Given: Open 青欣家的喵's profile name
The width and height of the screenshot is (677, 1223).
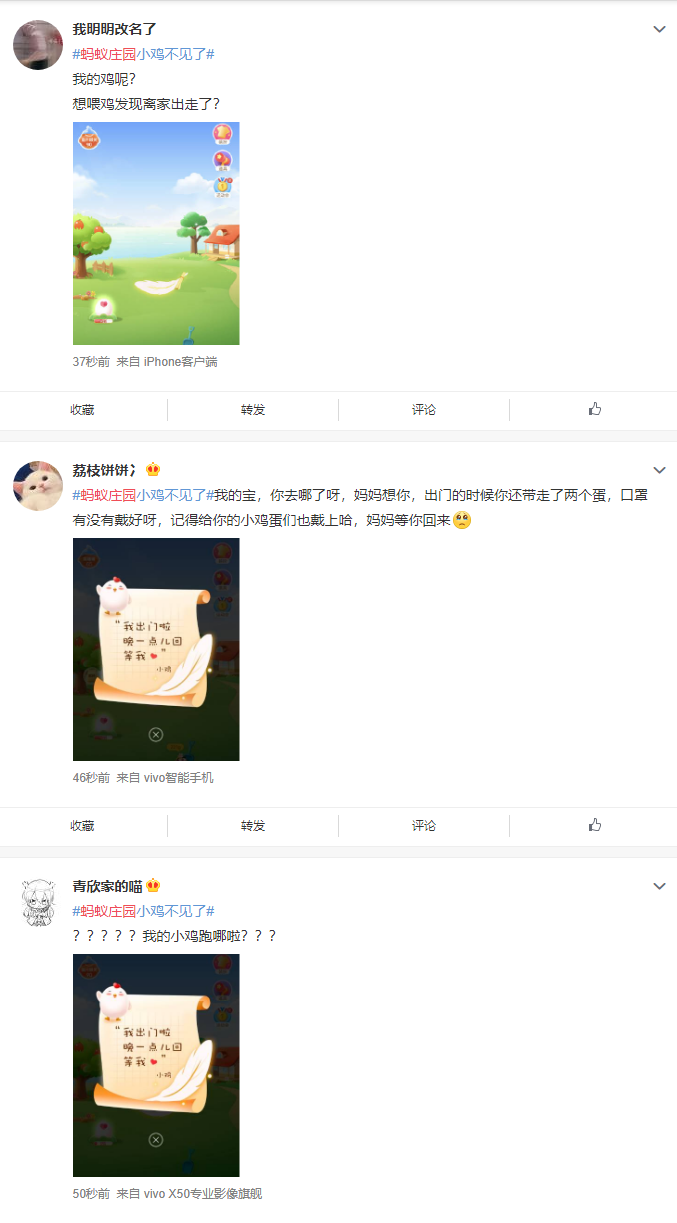Looking at the screenshot, I should tap(108, 886).
